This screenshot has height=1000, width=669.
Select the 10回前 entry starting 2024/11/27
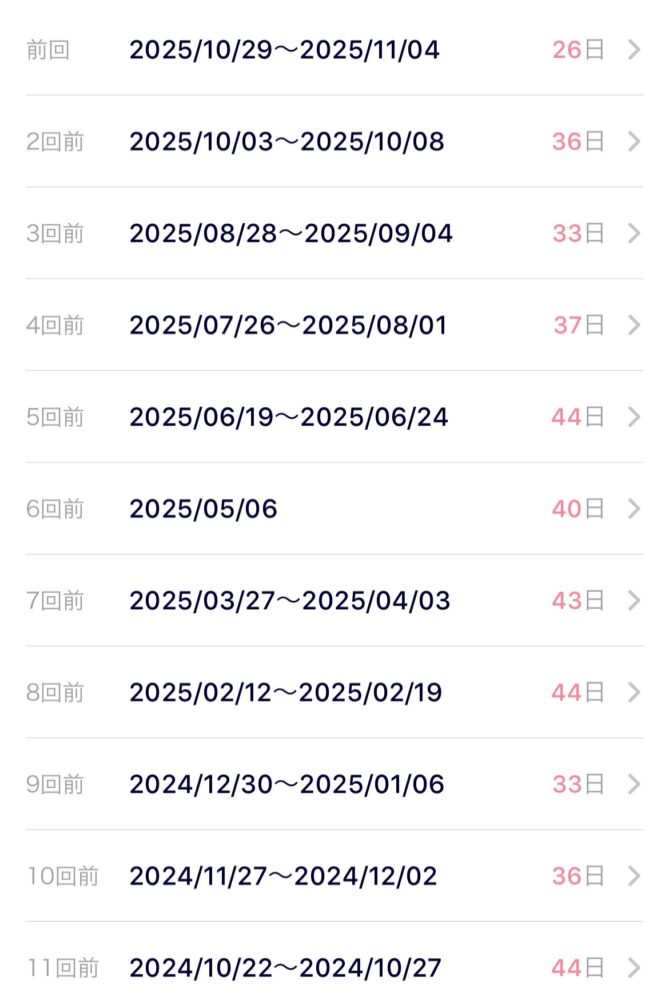[x=334, y=877]
